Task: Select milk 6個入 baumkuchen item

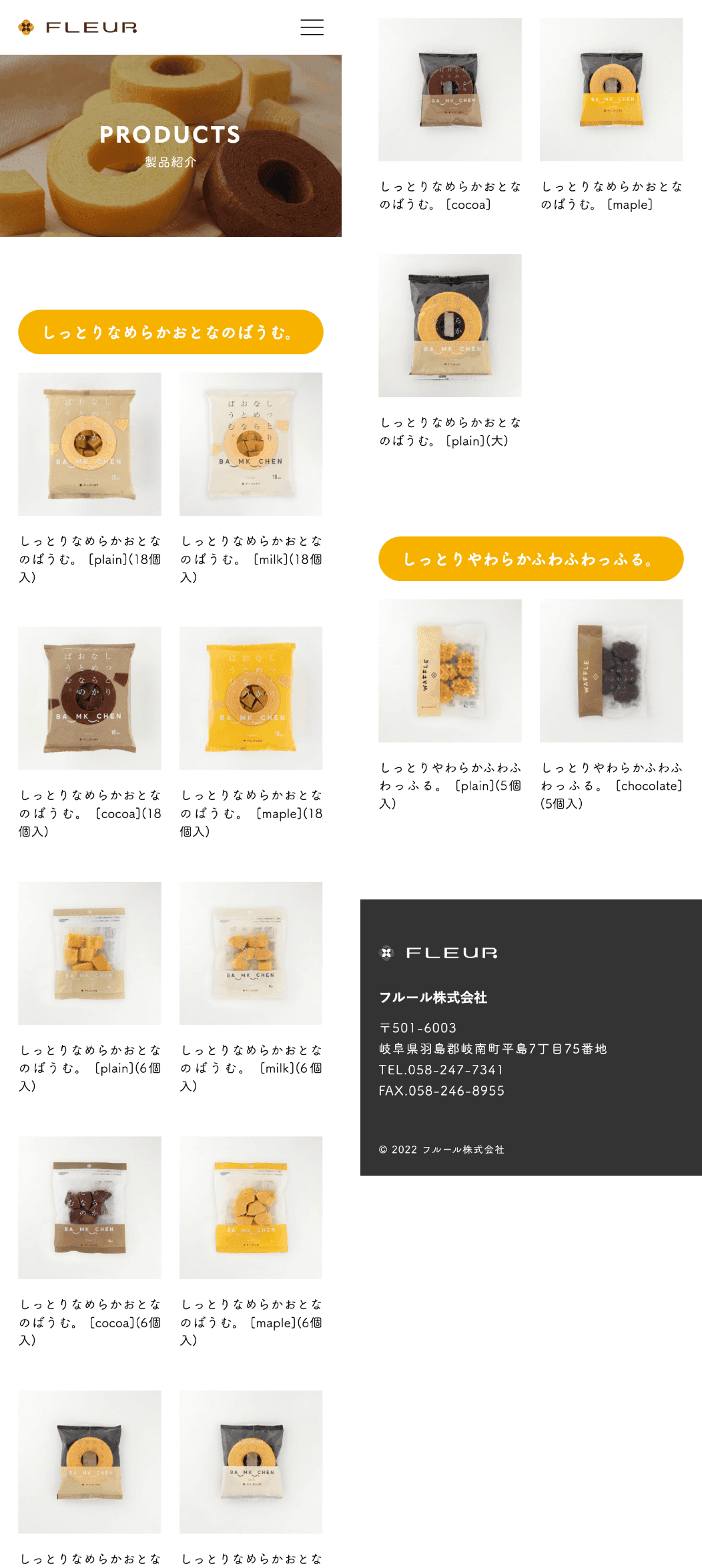Action: point(251,953)
